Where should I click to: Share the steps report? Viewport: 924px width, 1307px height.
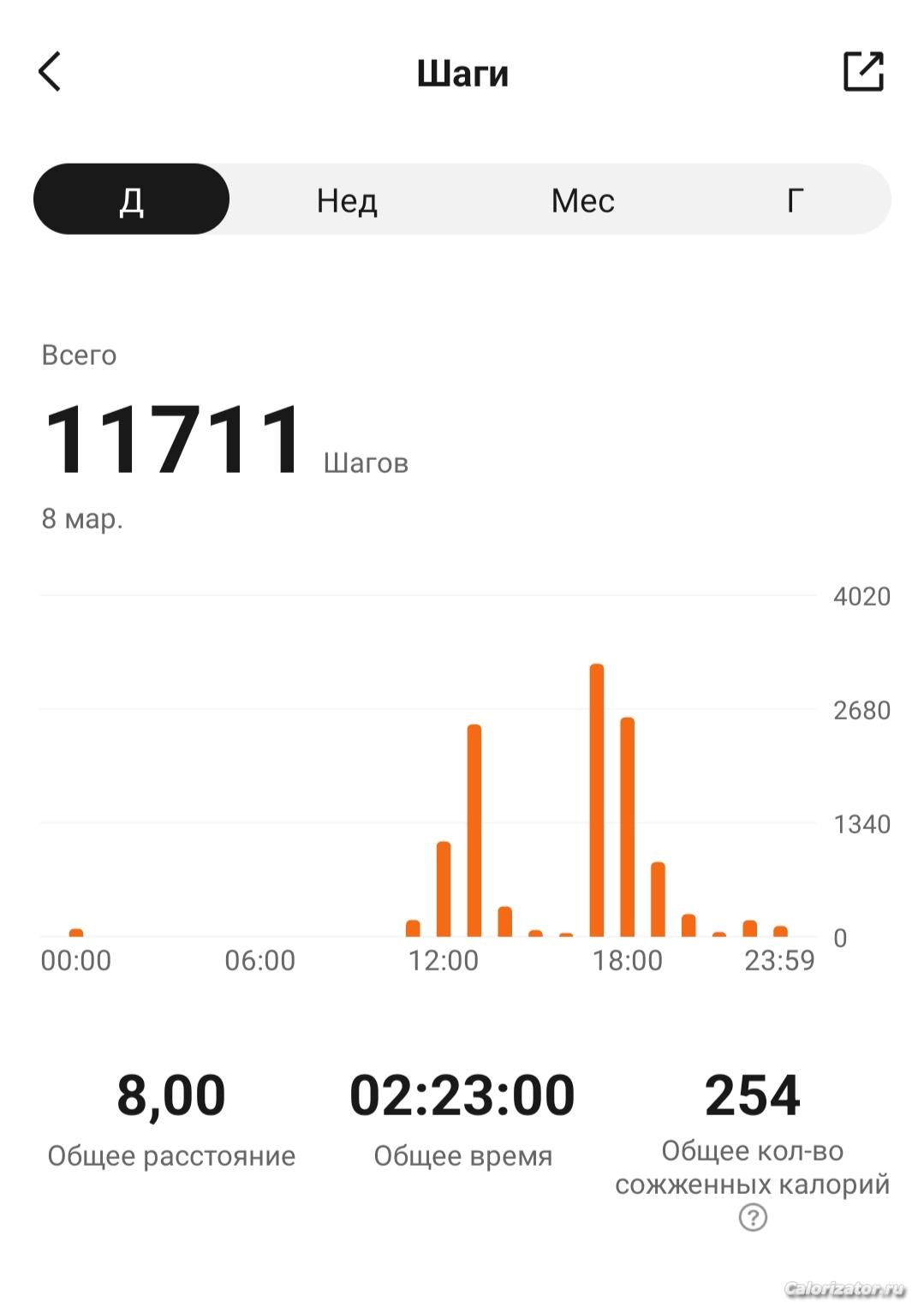point(863,71)
